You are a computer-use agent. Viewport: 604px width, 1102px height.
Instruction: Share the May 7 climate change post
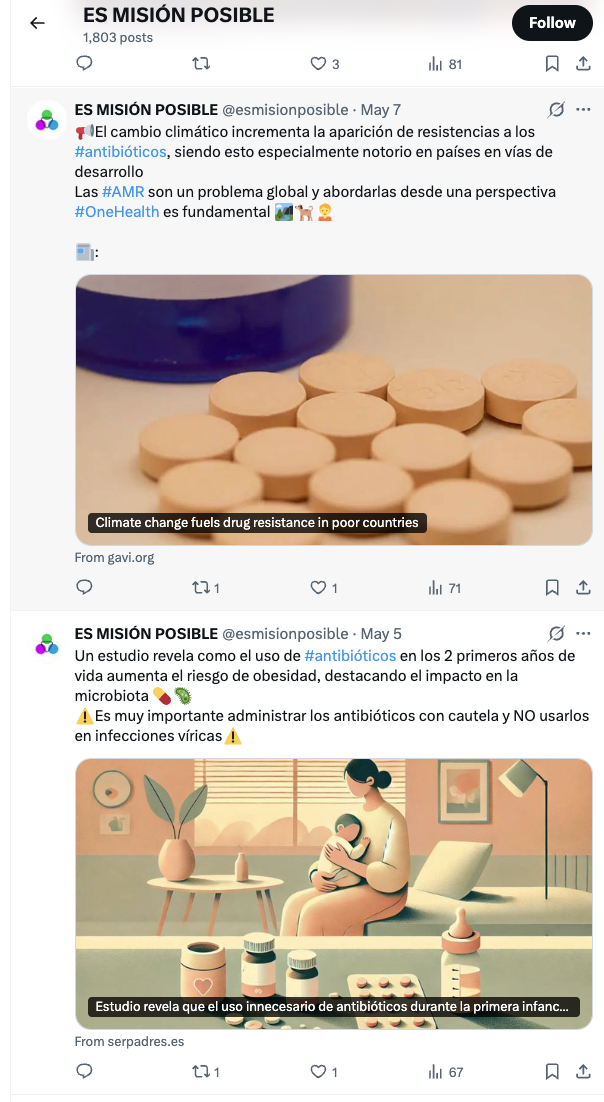point(583,588)
